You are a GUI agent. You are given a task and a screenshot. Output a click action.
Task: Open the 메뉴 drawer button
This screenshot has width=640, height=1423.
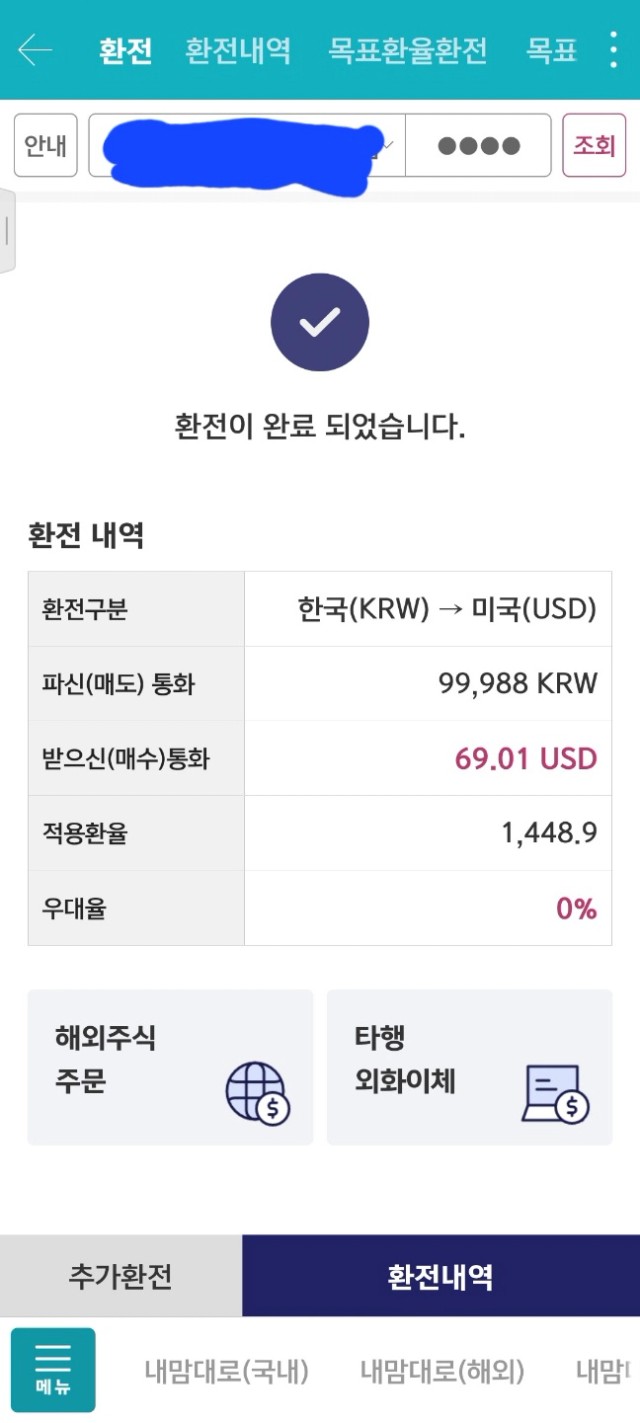tap(53, 1370)
